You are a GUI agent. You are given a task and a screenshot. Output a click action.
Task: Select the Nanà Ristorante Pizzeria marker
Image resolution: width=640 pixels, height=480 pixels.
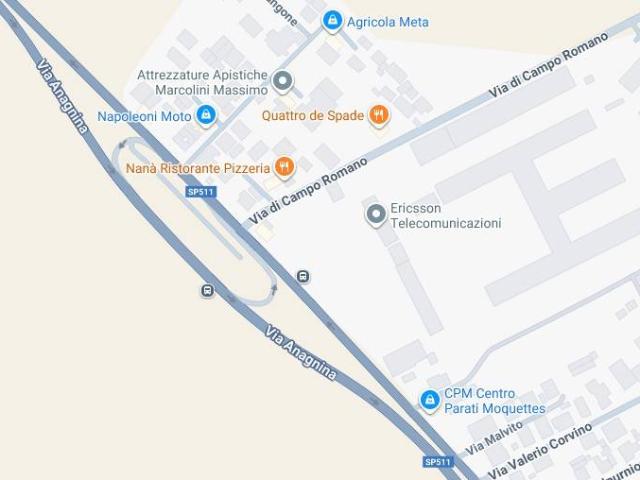point(285,167)
